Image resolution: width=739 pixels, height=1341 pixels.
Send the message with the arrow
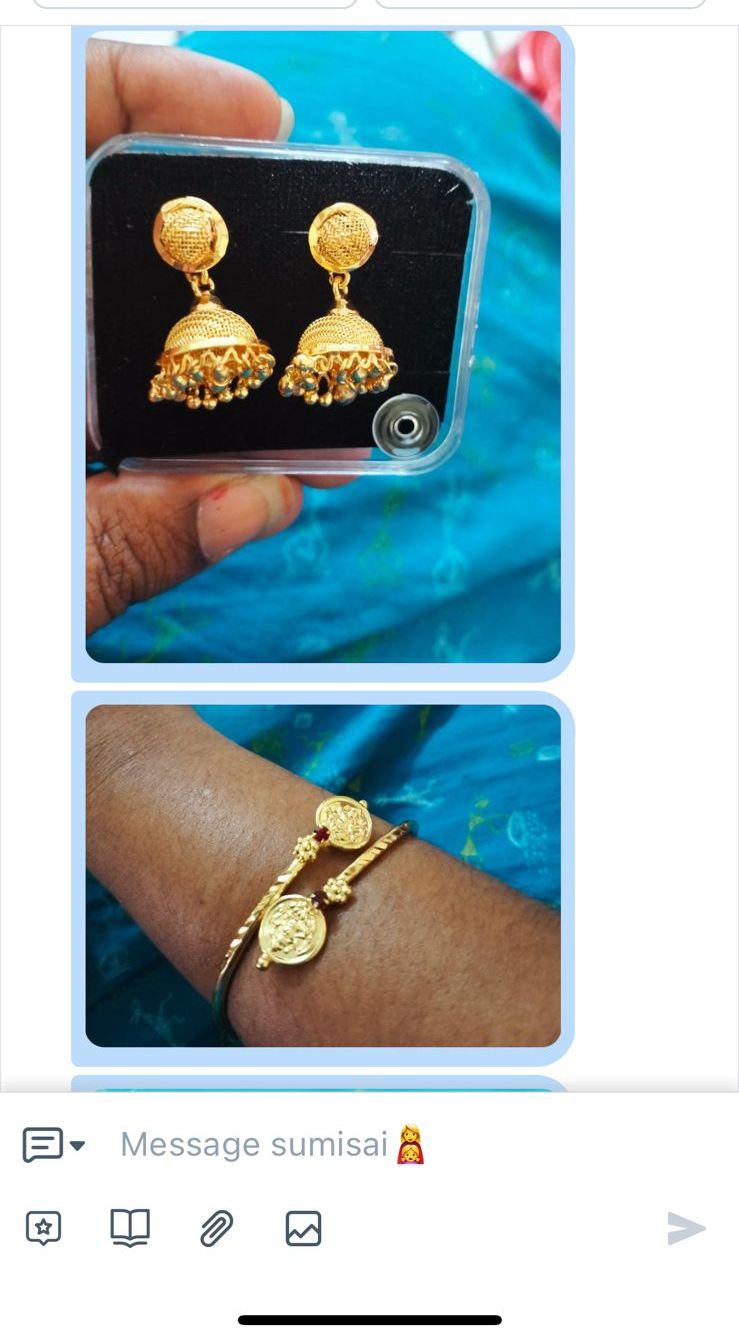point(687,1228)
